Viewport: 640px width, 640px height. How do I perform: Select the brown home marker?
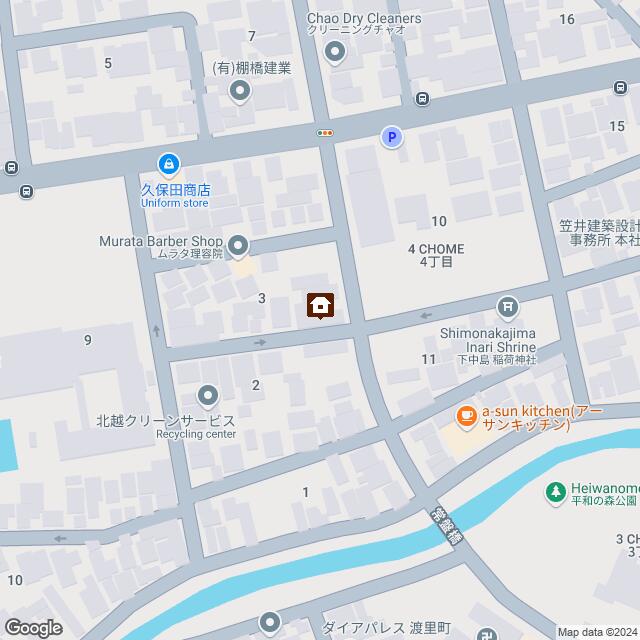320,305
